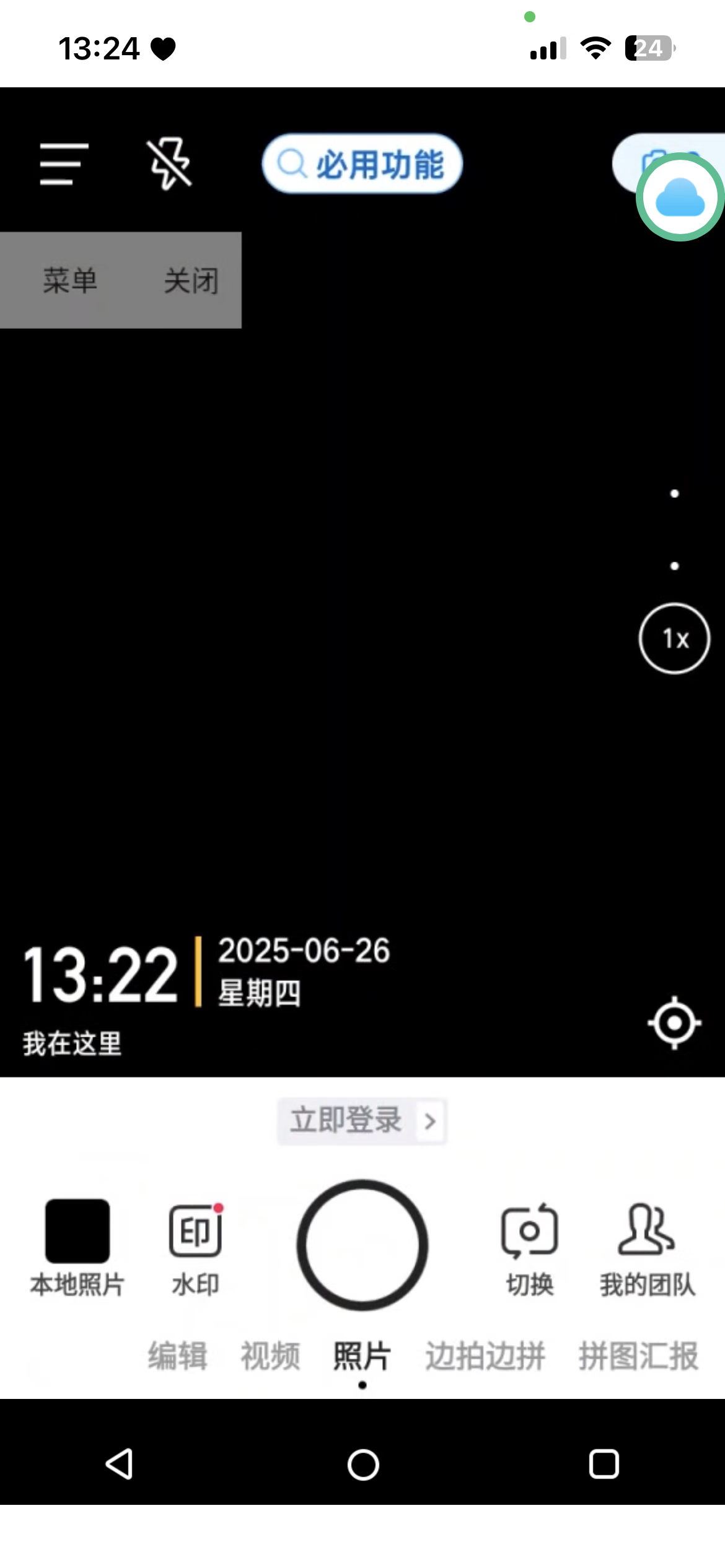Change zoom with the 1x button
Image resolution: width=725 pixels, height=1568 pixels.
pyautogui.click(x=674, y=638)
